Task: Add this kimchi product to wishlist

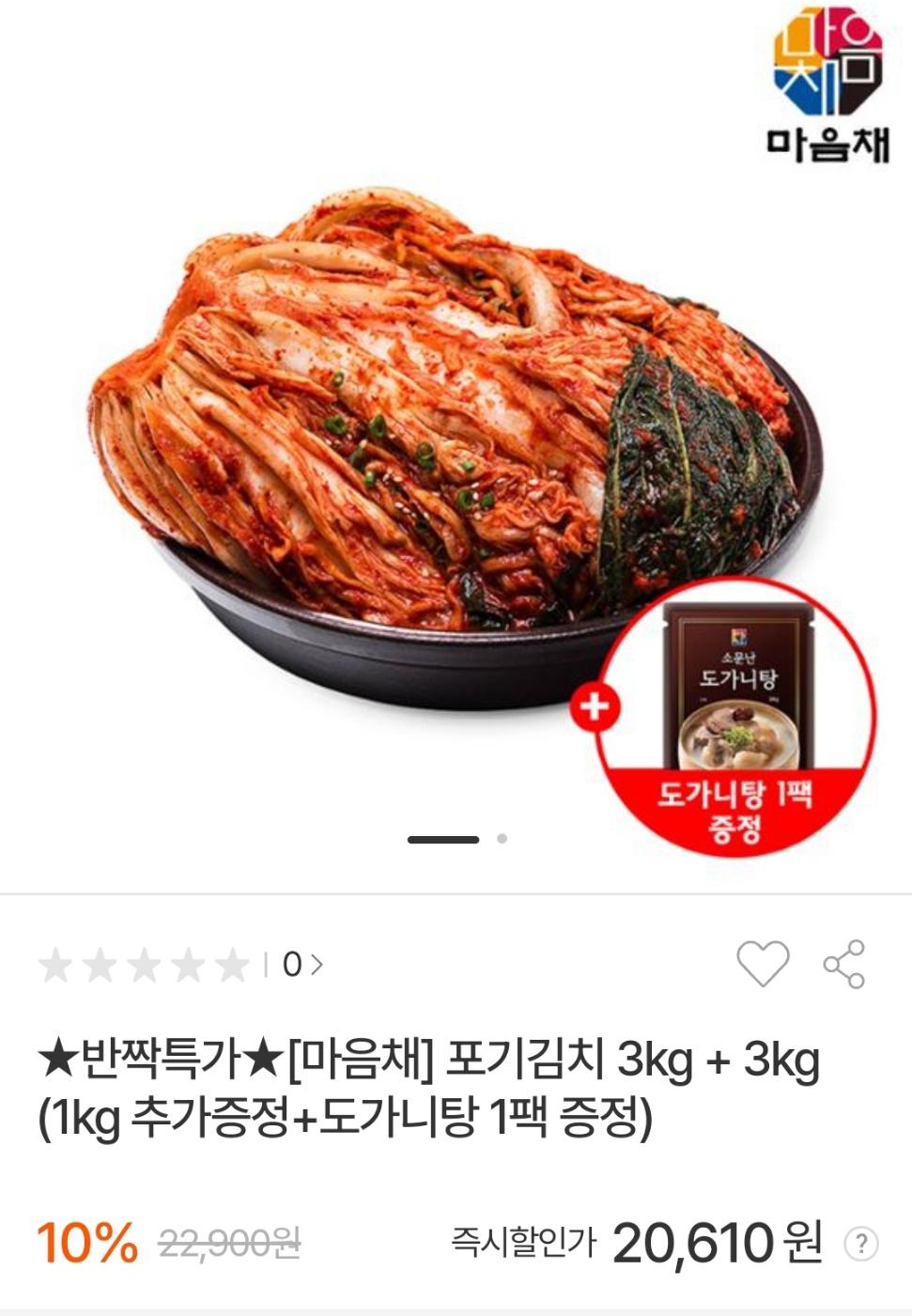Action: [763, 963]
